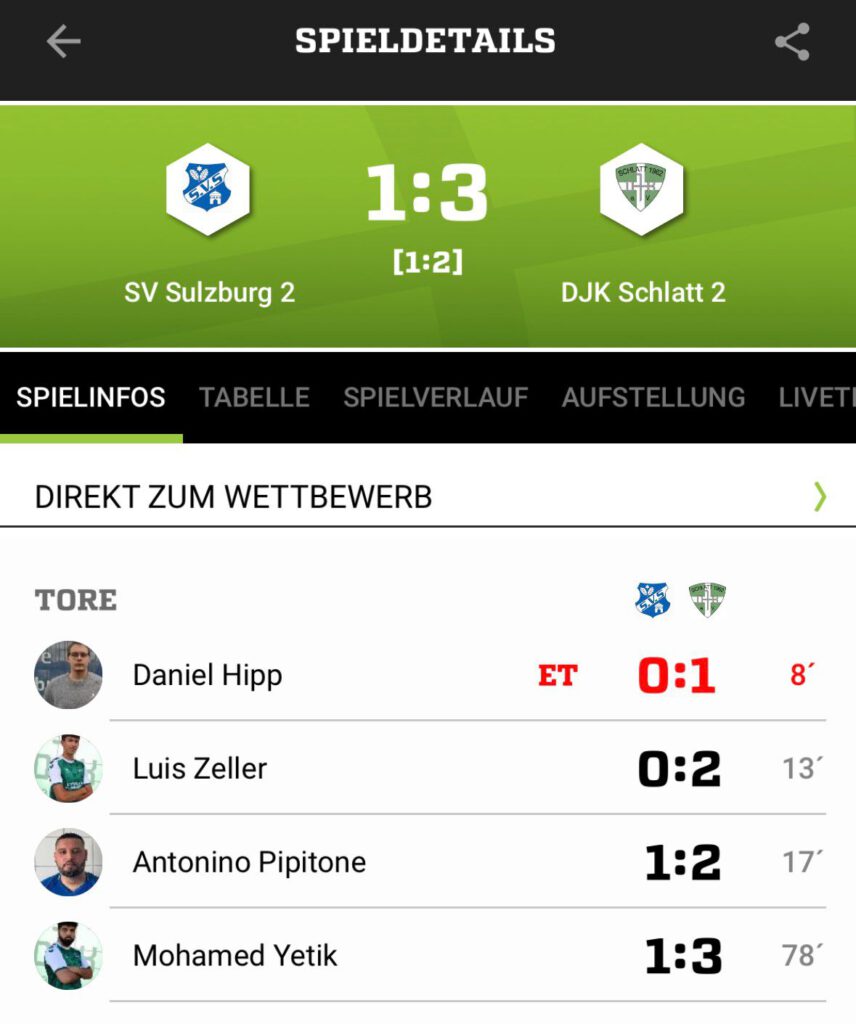Screen dimensions: 856x1024
Task: Open Luis Zeller's player profile
Action: pyautogui.click(x=200, y=768)
